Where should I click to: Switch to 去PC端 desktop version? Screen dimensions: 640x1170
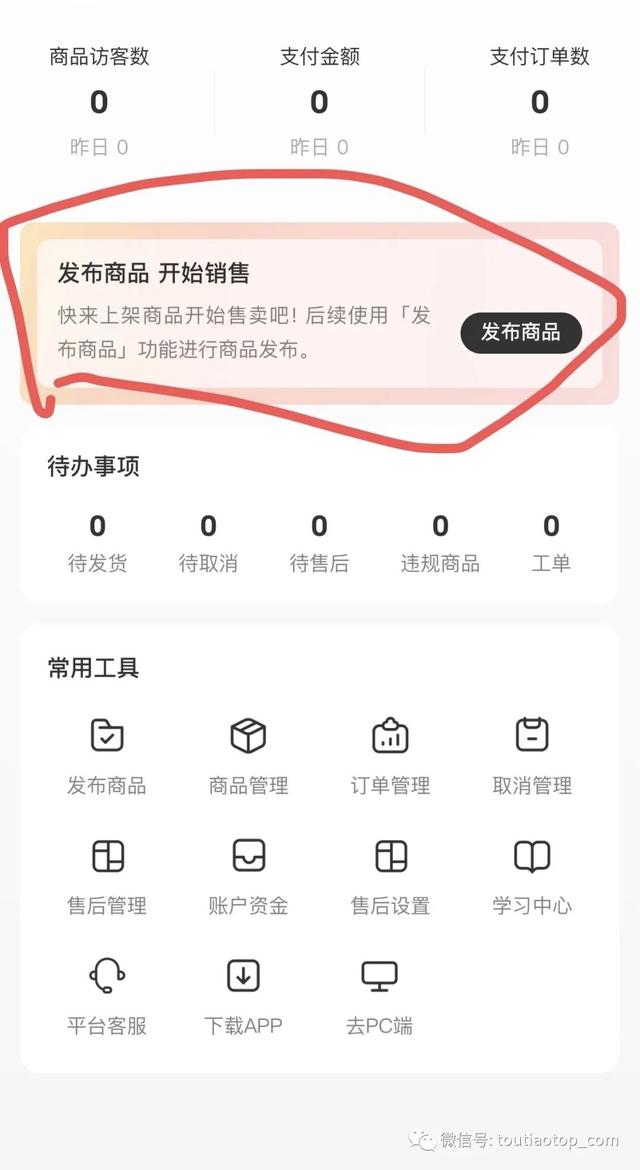[x=379, y=995]
